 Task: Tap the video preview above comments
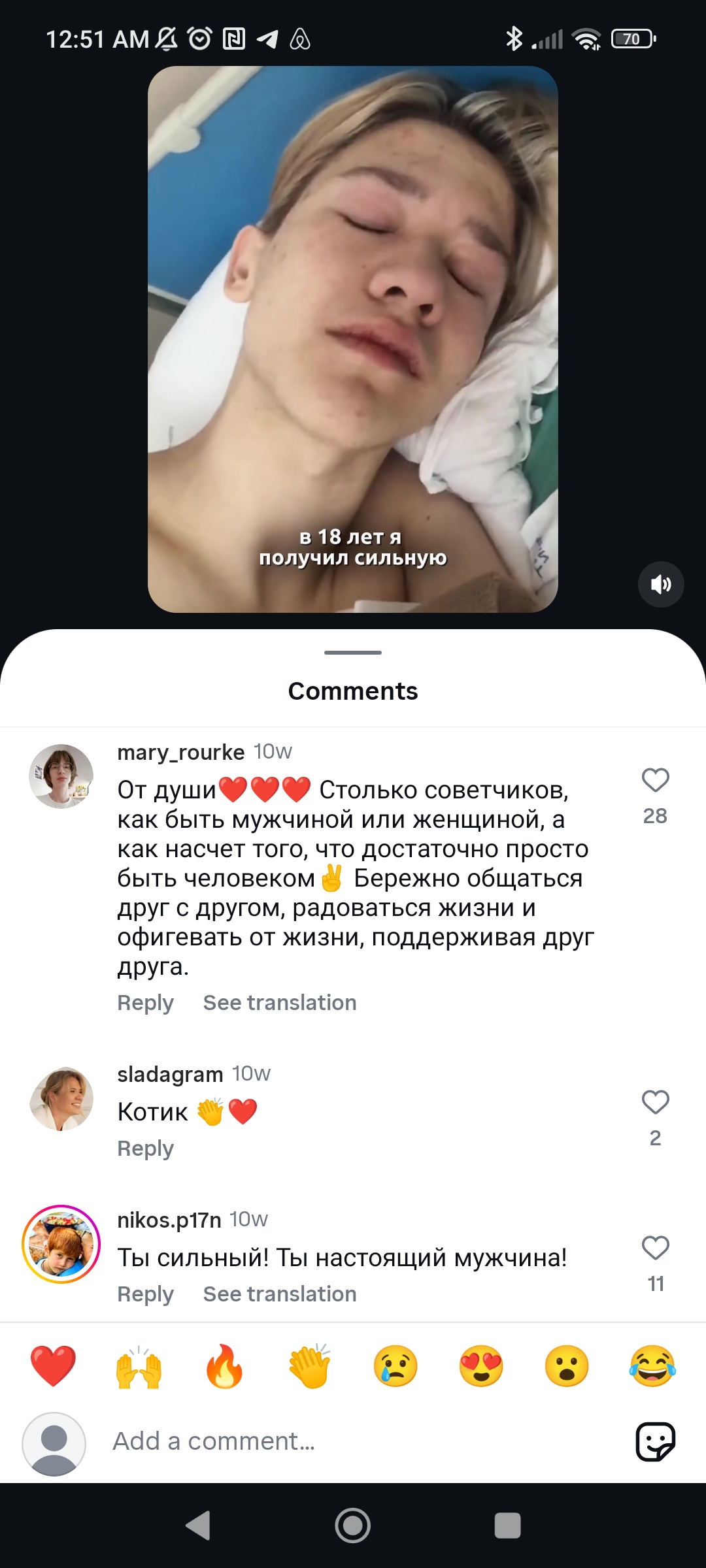pos(353,338)
